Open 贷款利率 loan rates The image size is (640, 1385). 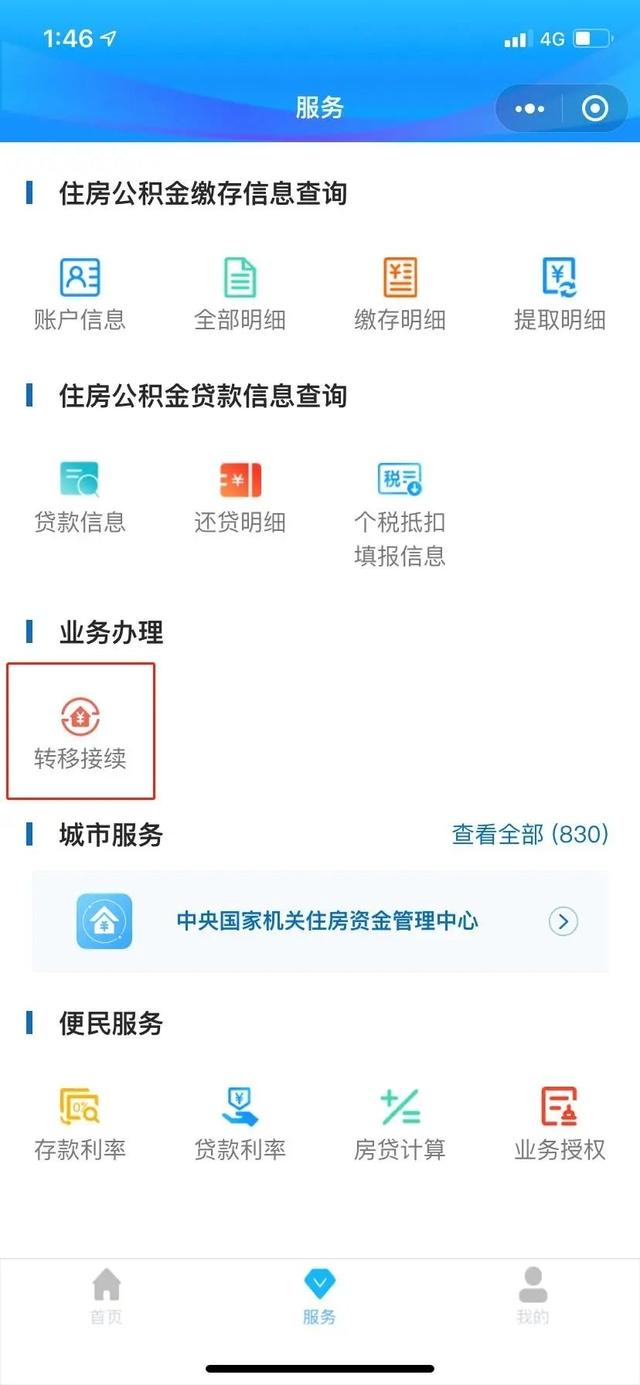240,1124
